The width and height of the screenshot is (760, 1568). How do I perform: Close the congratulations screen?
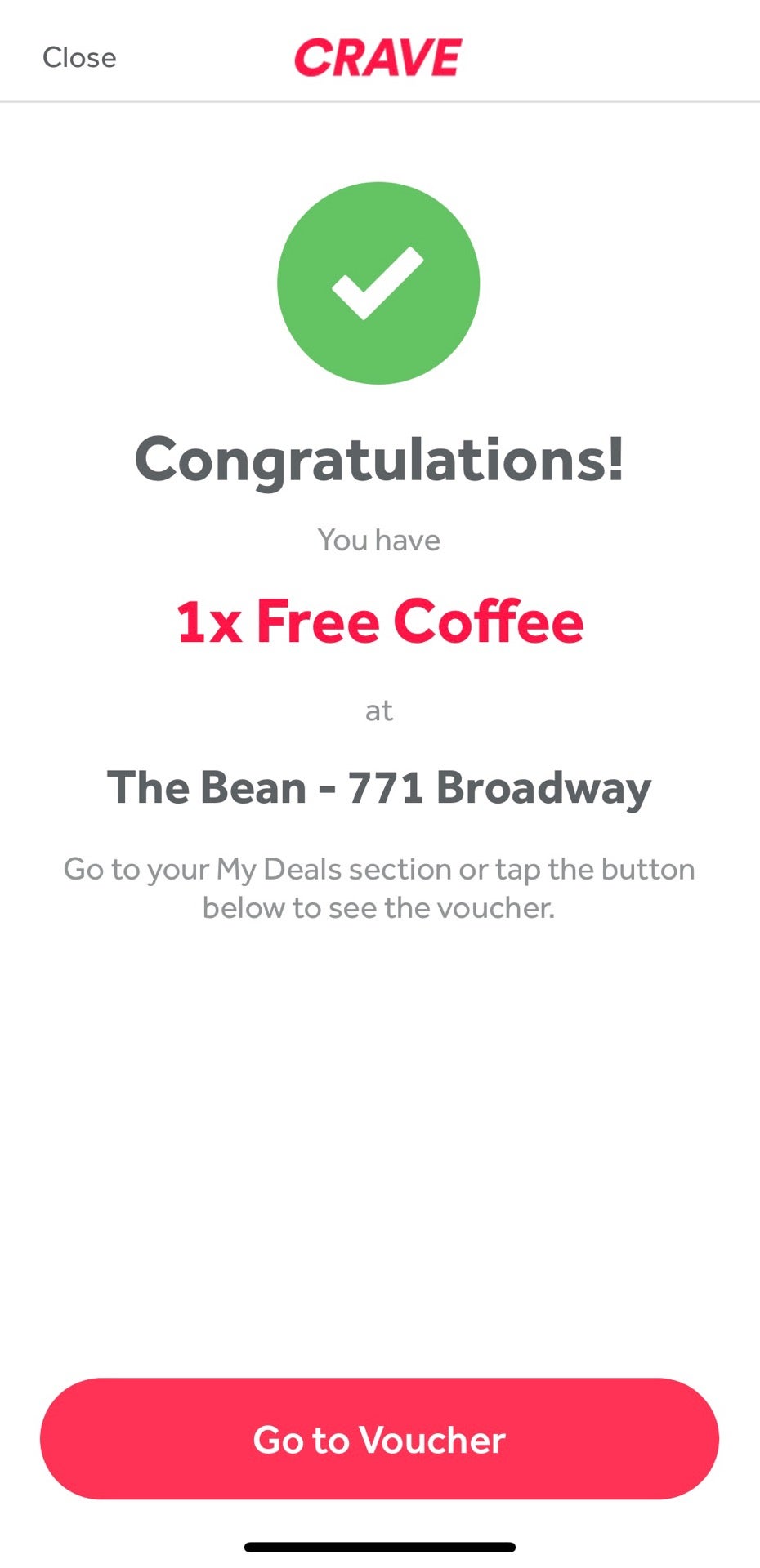click(79, 58)
